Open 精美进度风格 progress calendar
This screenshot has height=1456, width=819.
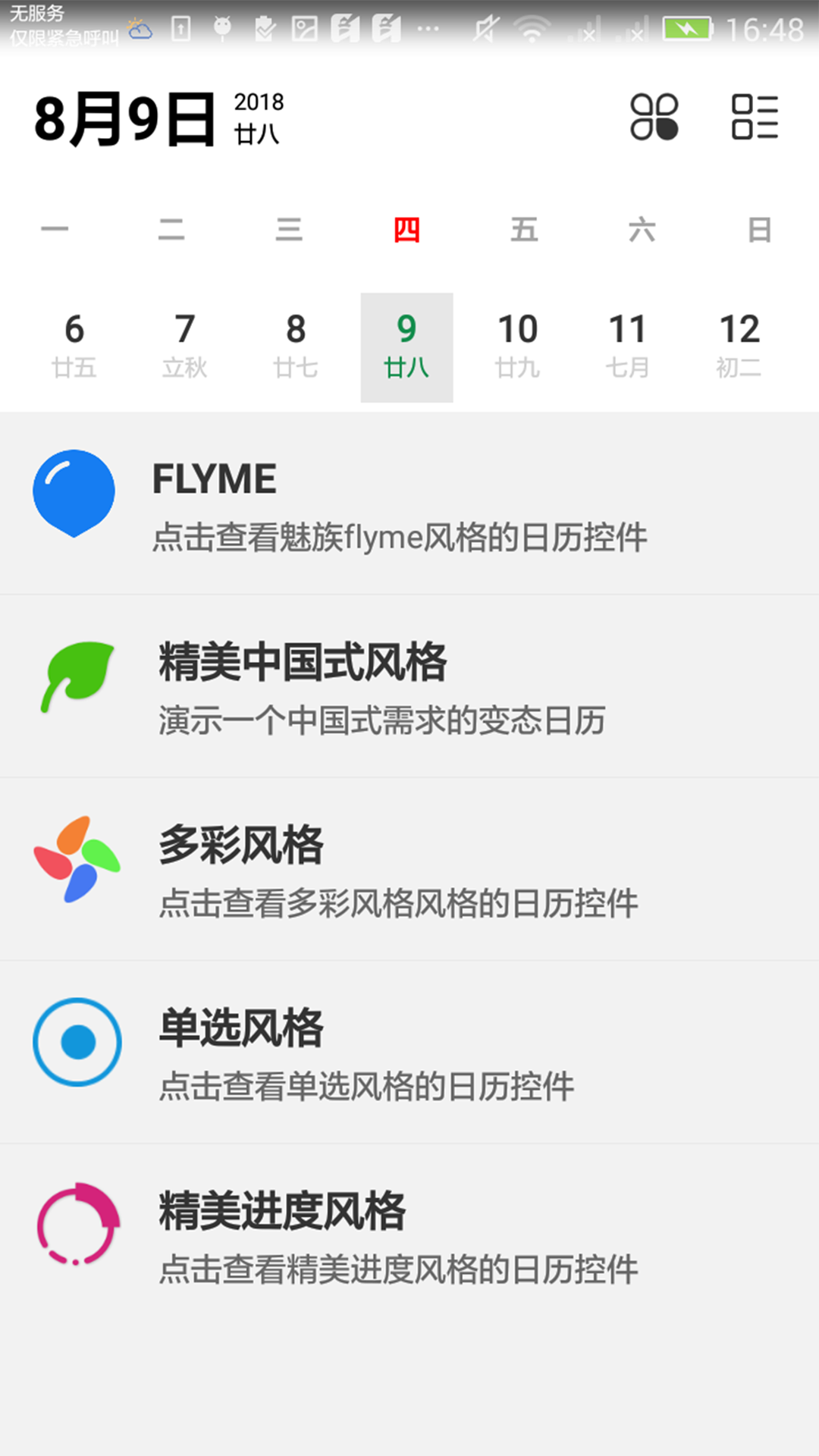pos(409,1235)
